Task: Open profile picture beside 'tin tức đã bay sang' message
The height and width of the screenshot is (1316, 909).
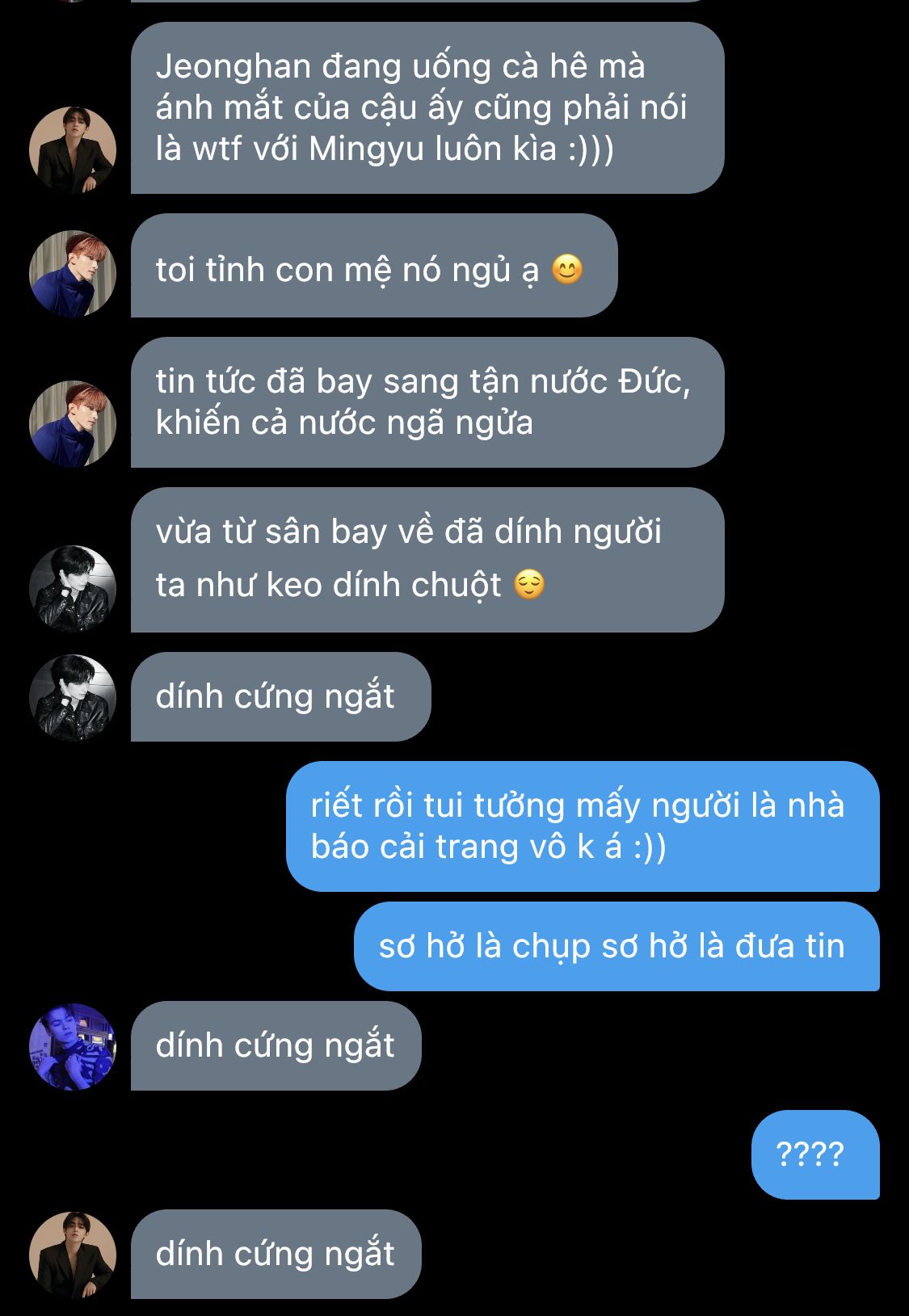Action: point(73,423)
